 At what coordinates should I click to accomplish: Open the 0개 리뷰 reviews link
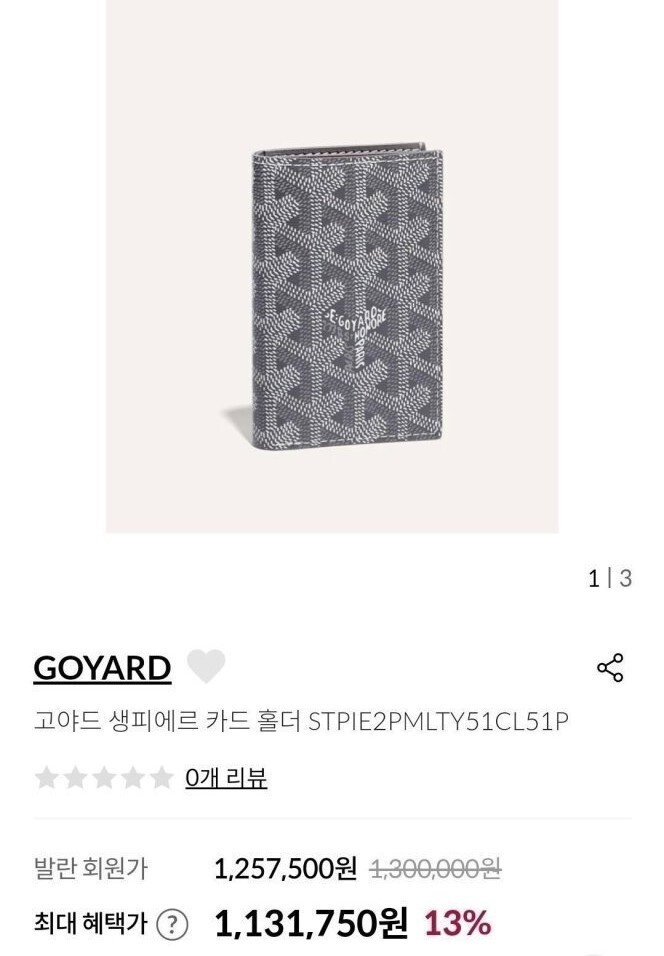click(226, 777)
